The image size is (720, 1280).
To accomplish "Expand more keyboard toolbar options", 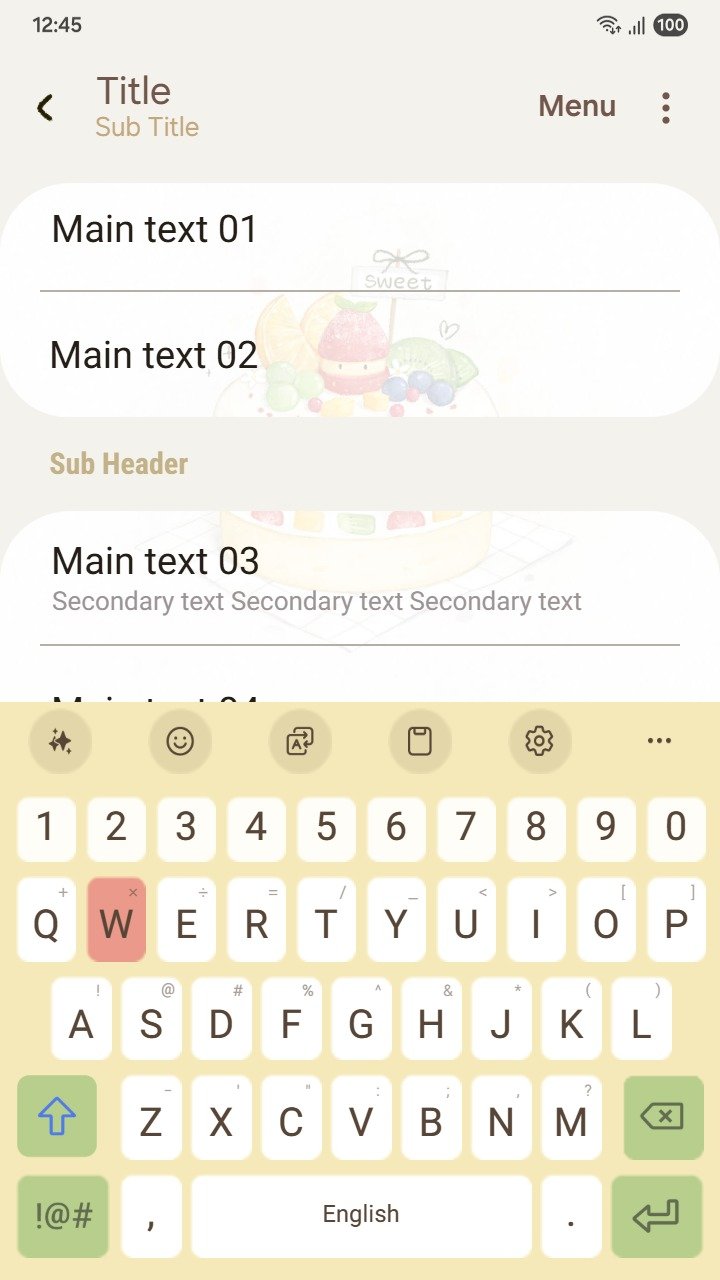I will coord(659,741).
